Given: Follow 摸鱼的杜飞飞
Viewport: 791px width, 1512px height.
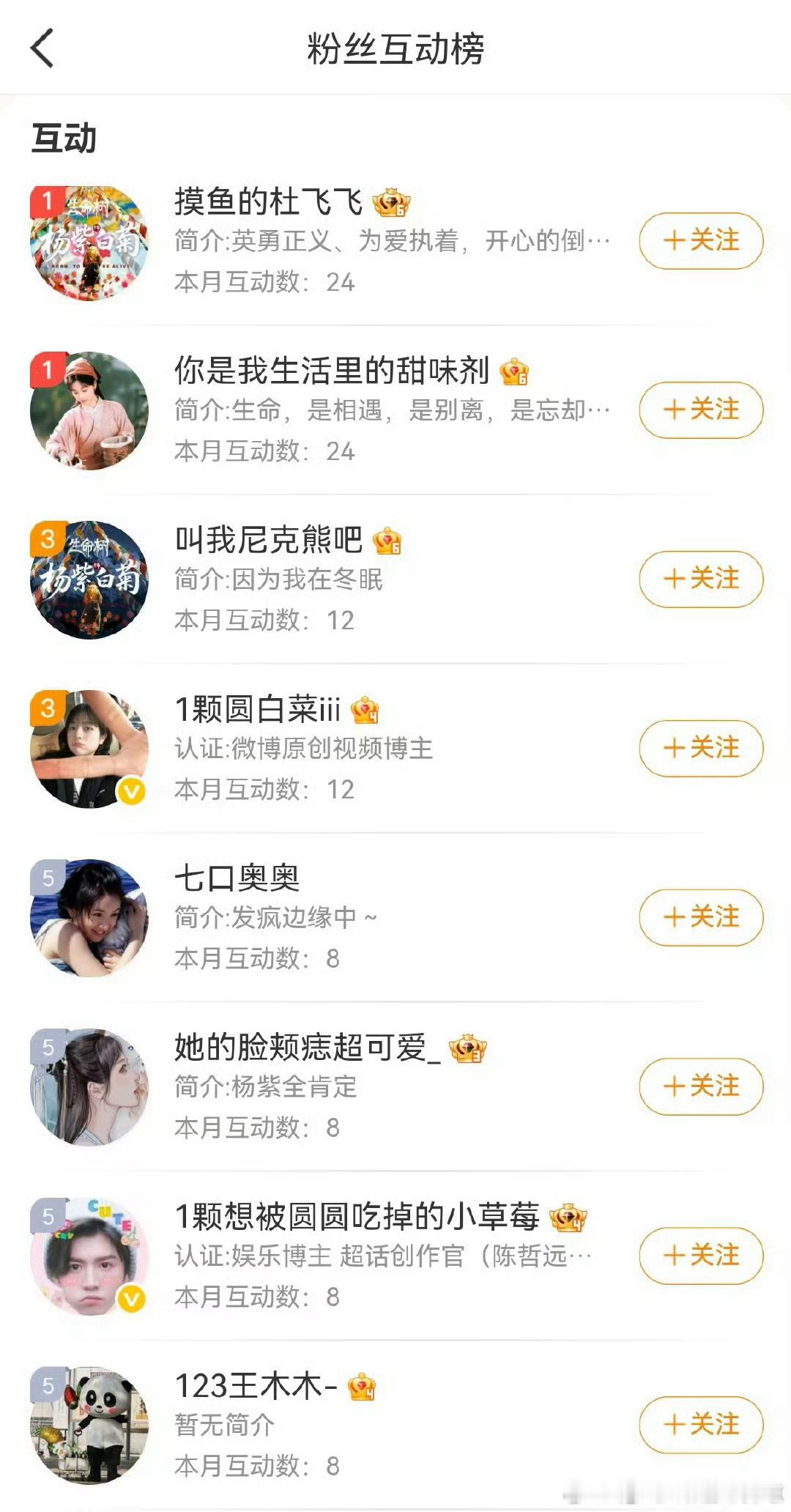Looking at the screenshot, I should (x=701, y=240).
